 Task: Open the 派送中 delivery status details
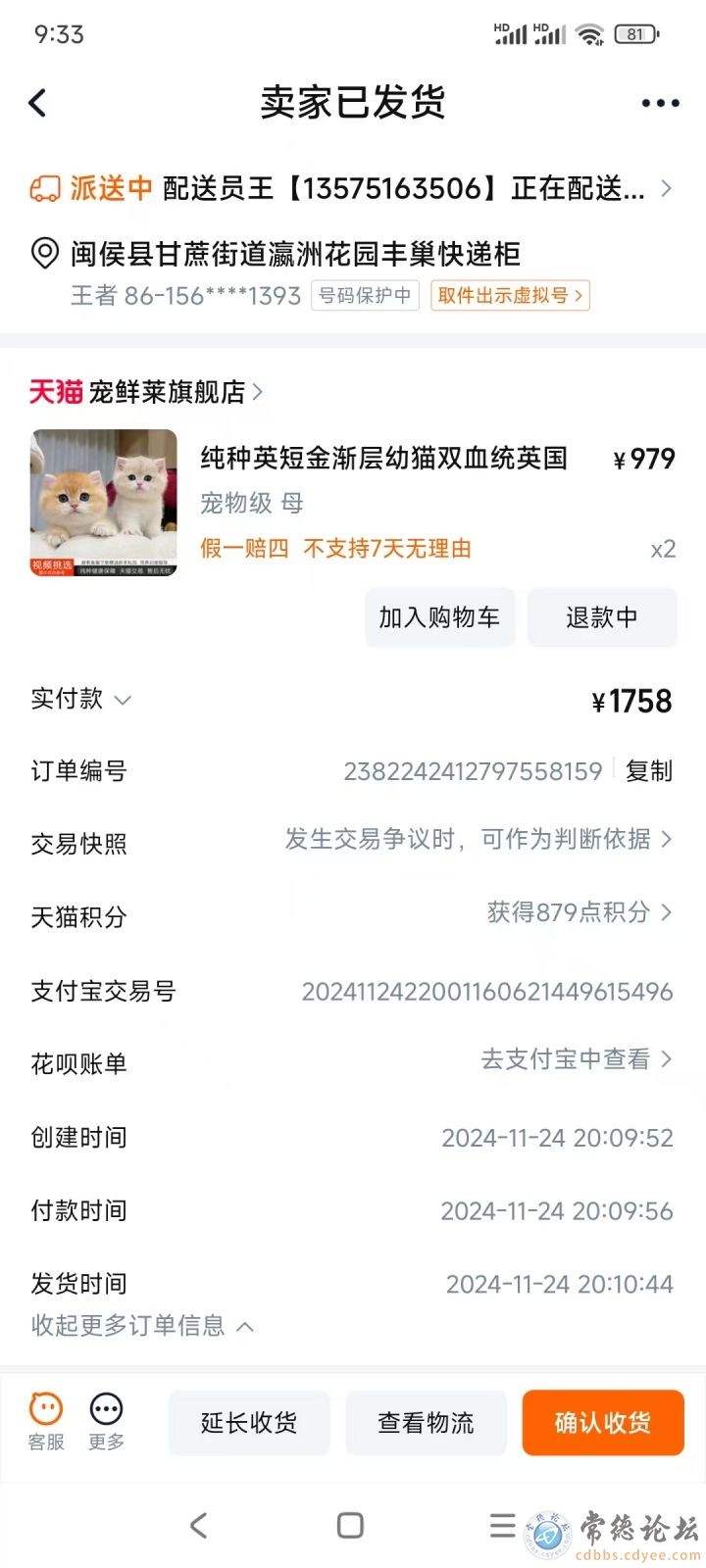(353, 188)
